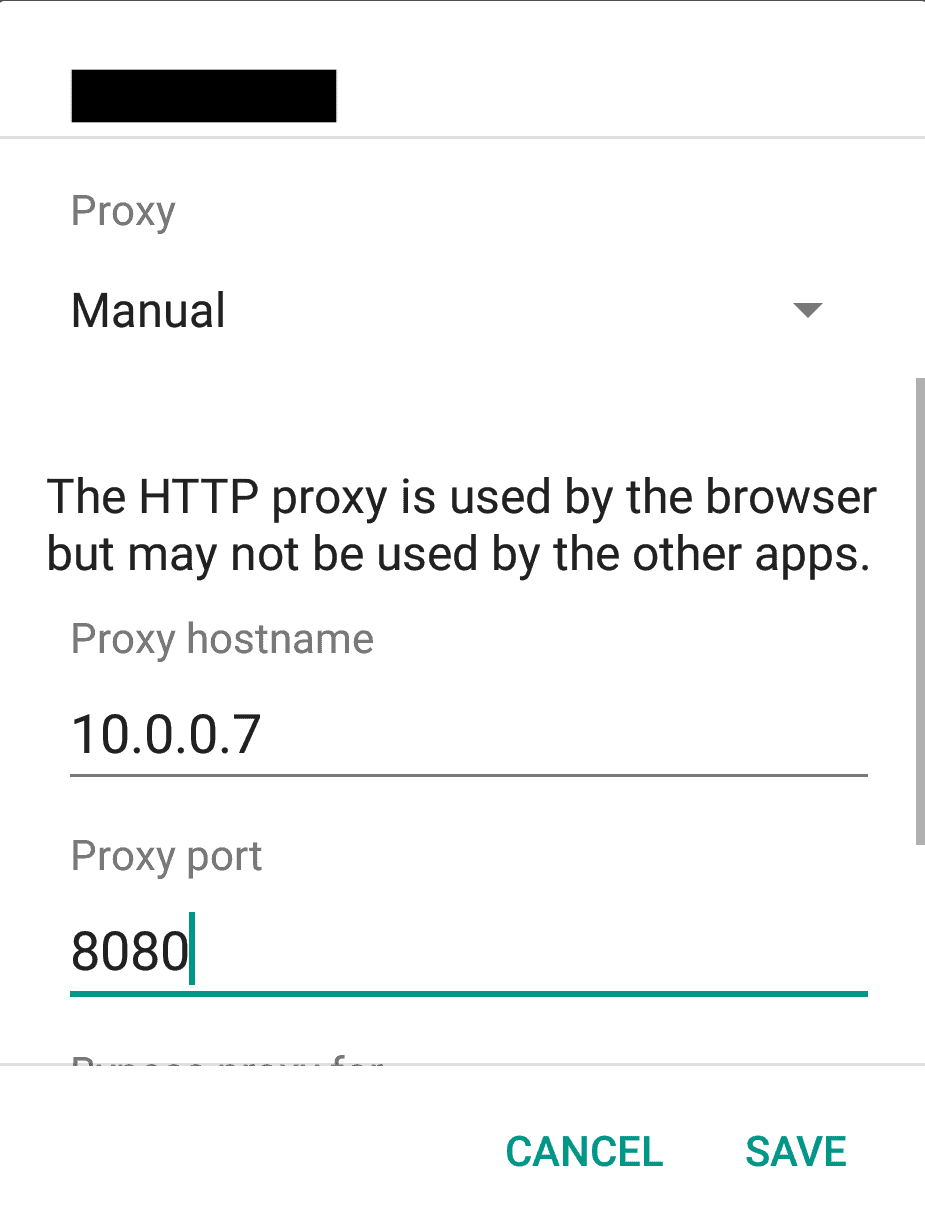This screenshot has width=925, height=1226.
Task: Tap the Proxy port field
Action: [x=467, y=952]
